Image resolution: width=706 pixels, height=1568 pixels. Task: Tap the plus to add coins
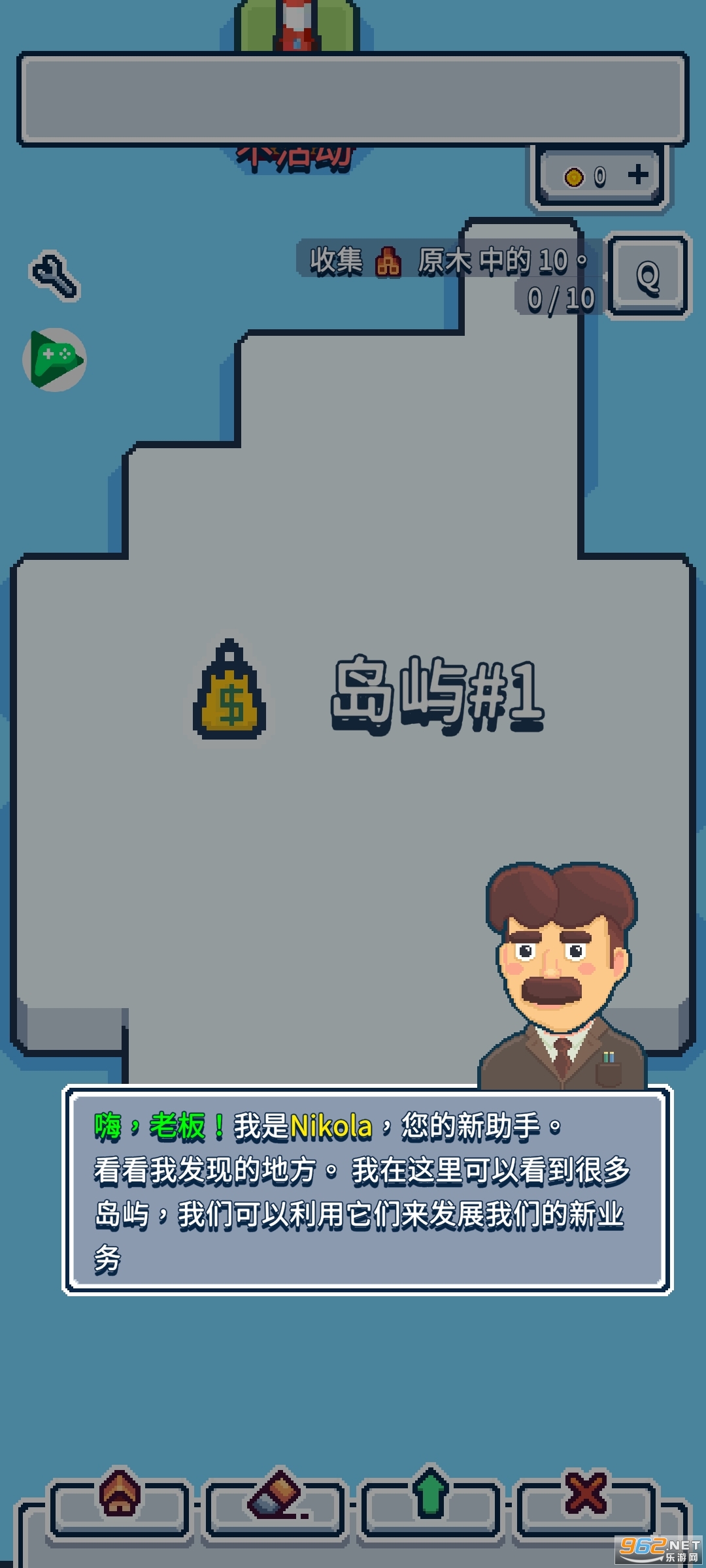click(x=637, y=174)
